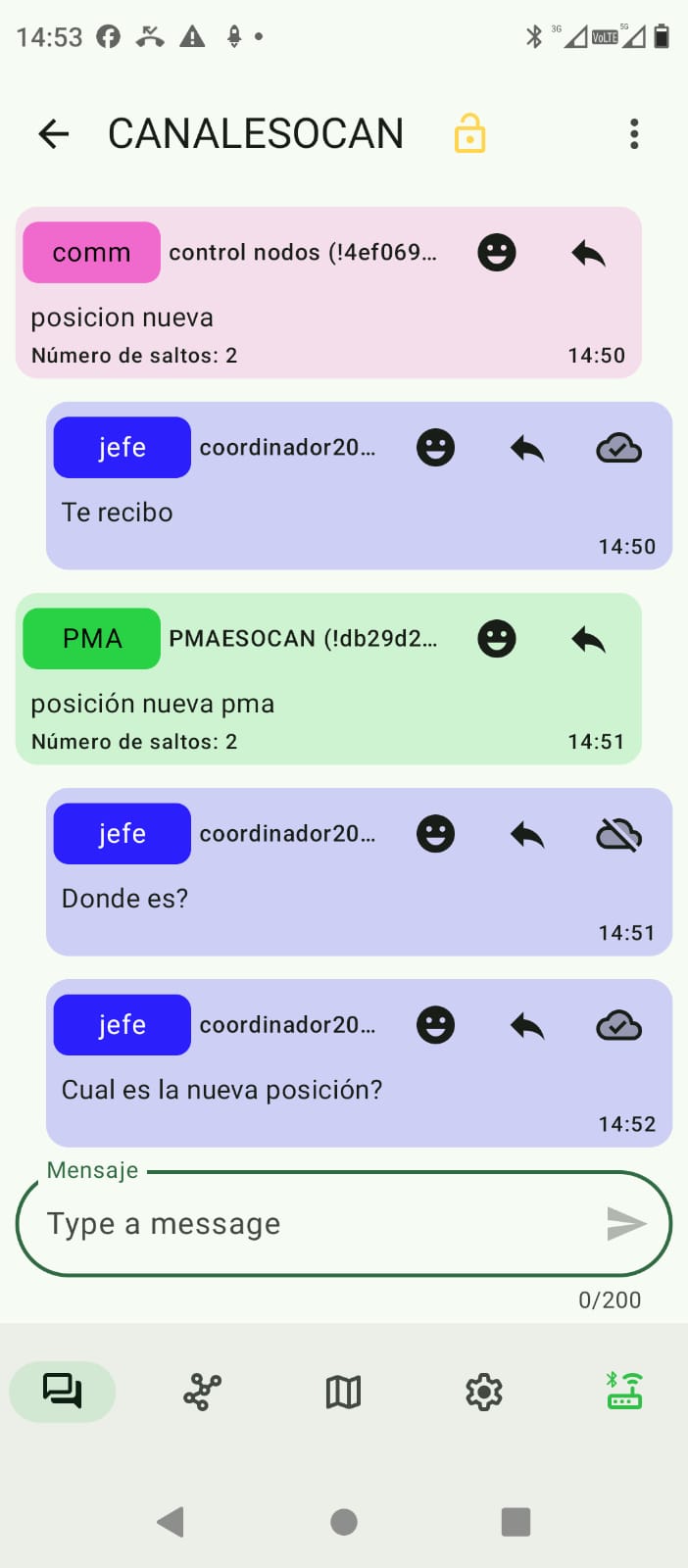React with emoji to 'posición nueva pma'

point(497,639)
